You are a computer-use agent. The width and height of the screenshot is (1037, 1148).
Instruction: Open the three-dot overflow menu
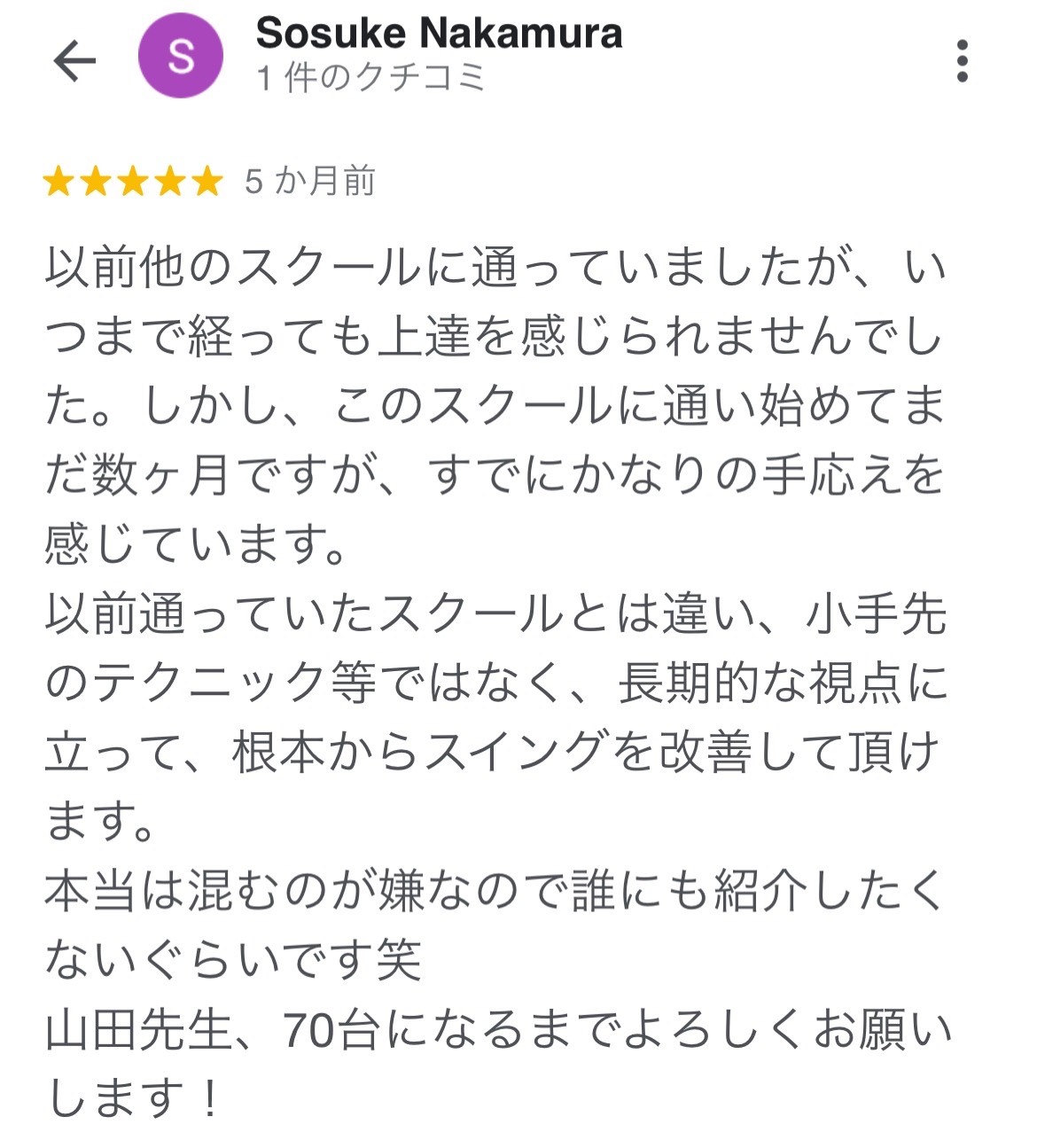click(962, 60)
